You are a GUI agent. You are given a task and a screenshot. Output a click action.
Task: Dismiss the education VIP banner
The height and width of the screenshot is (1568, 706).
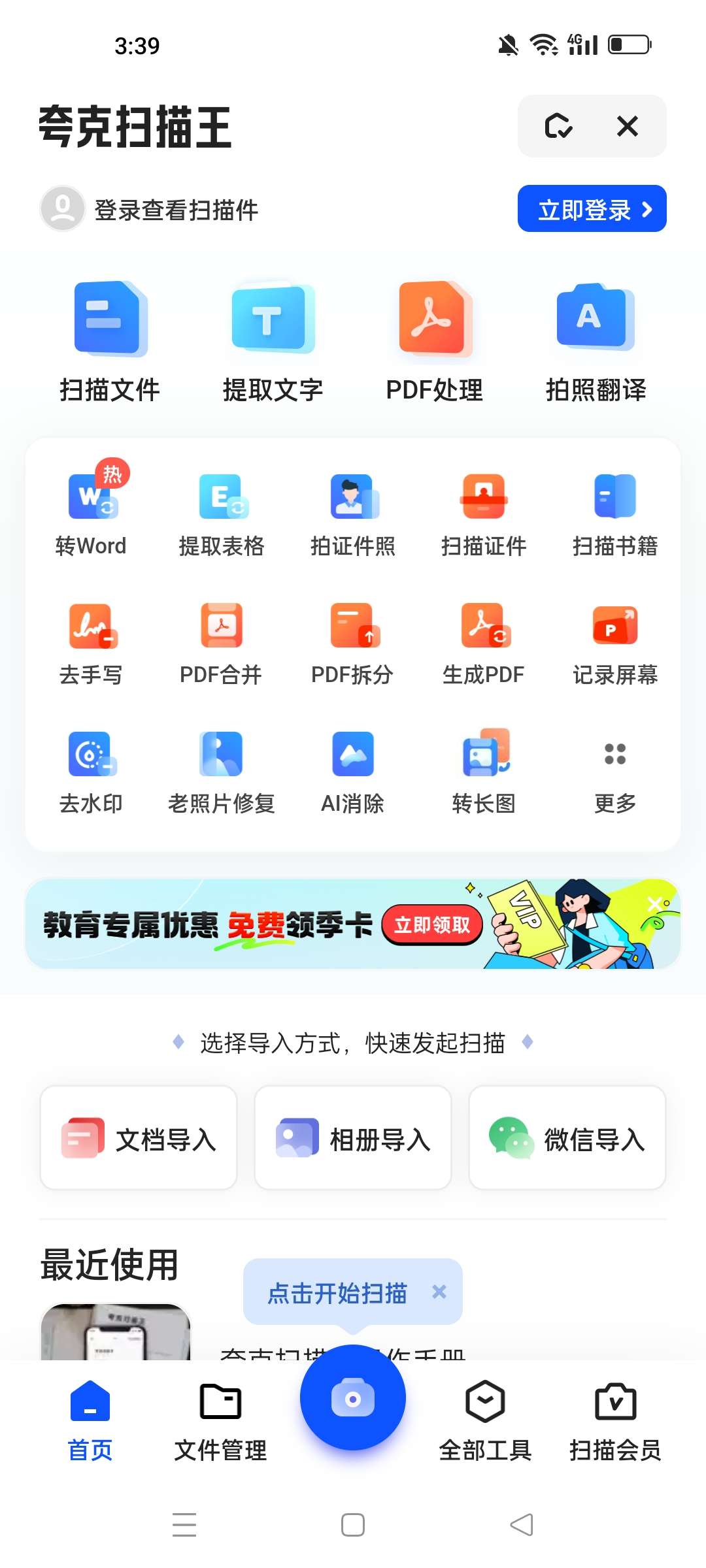coord(654,904)
